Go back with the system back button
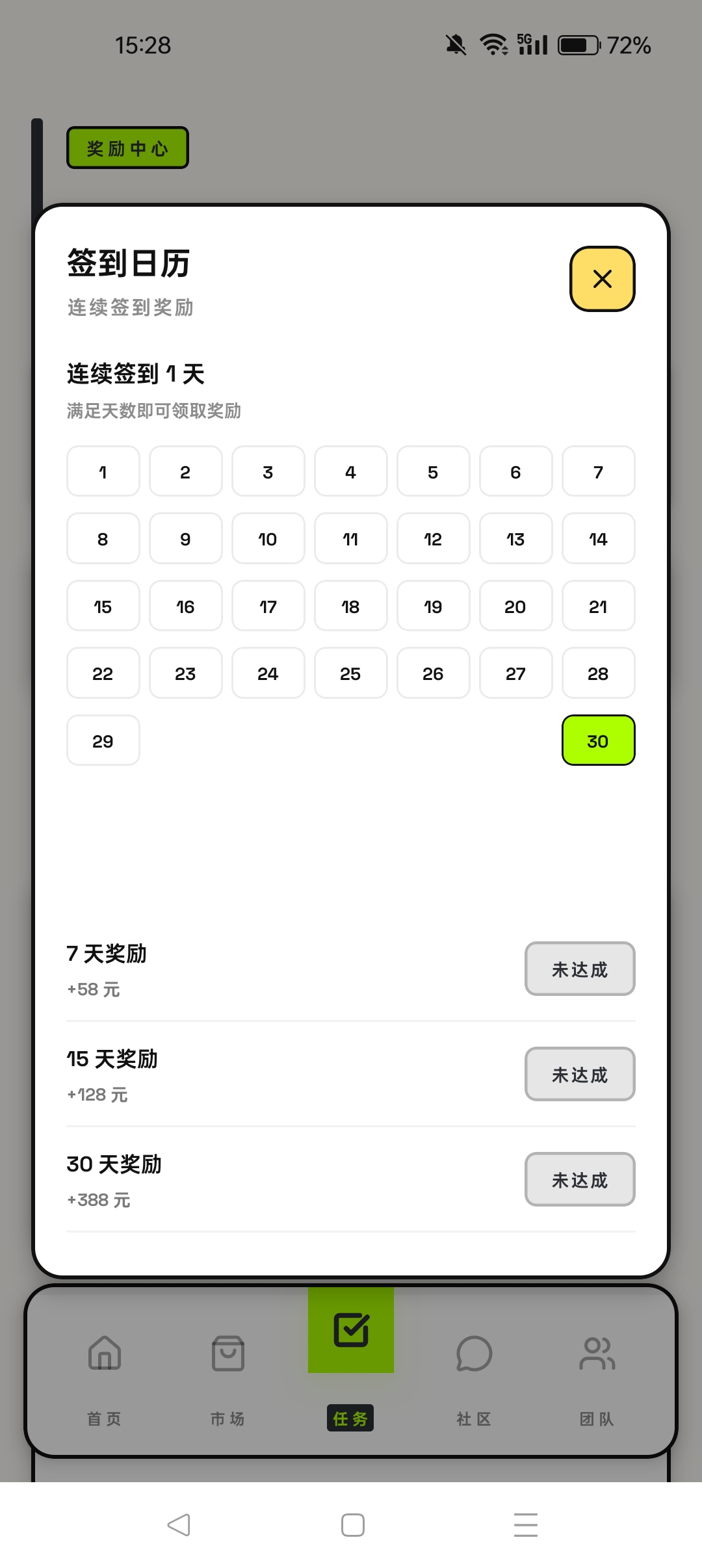The height and width of the screenshot is (1568, 702). click(179, 1524)
